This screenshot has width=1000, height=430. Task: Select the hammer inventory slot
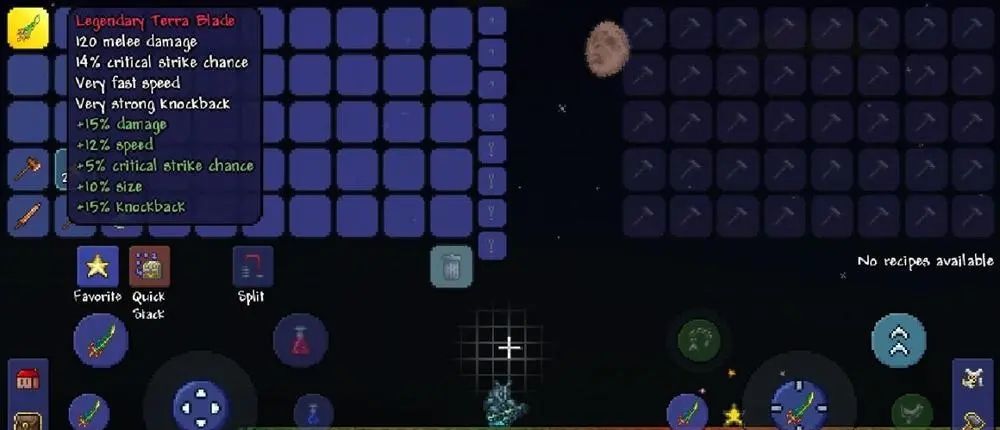[x=28, y=169]
